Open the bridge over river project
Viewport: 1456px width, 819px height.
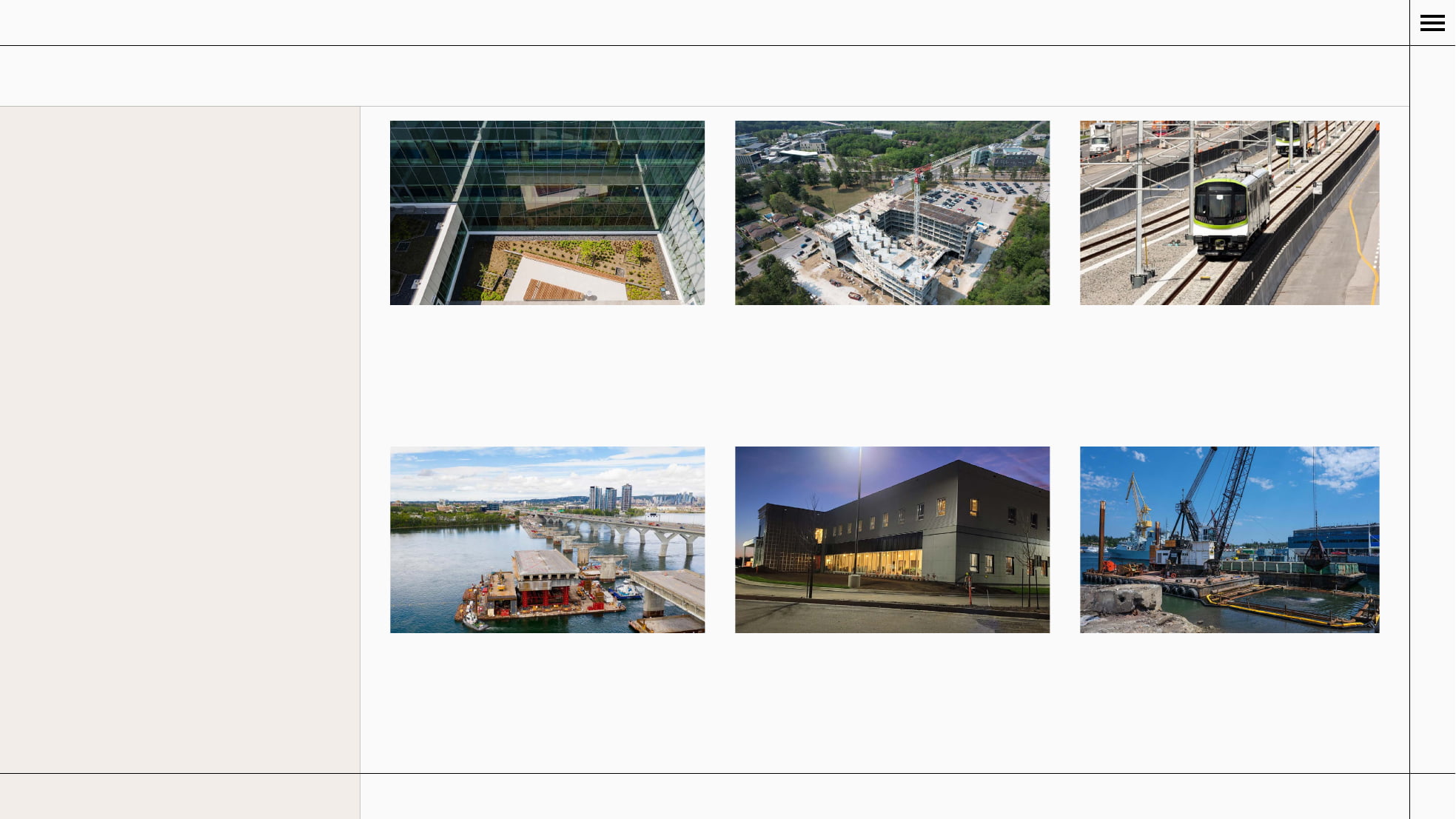click(547, 539)
